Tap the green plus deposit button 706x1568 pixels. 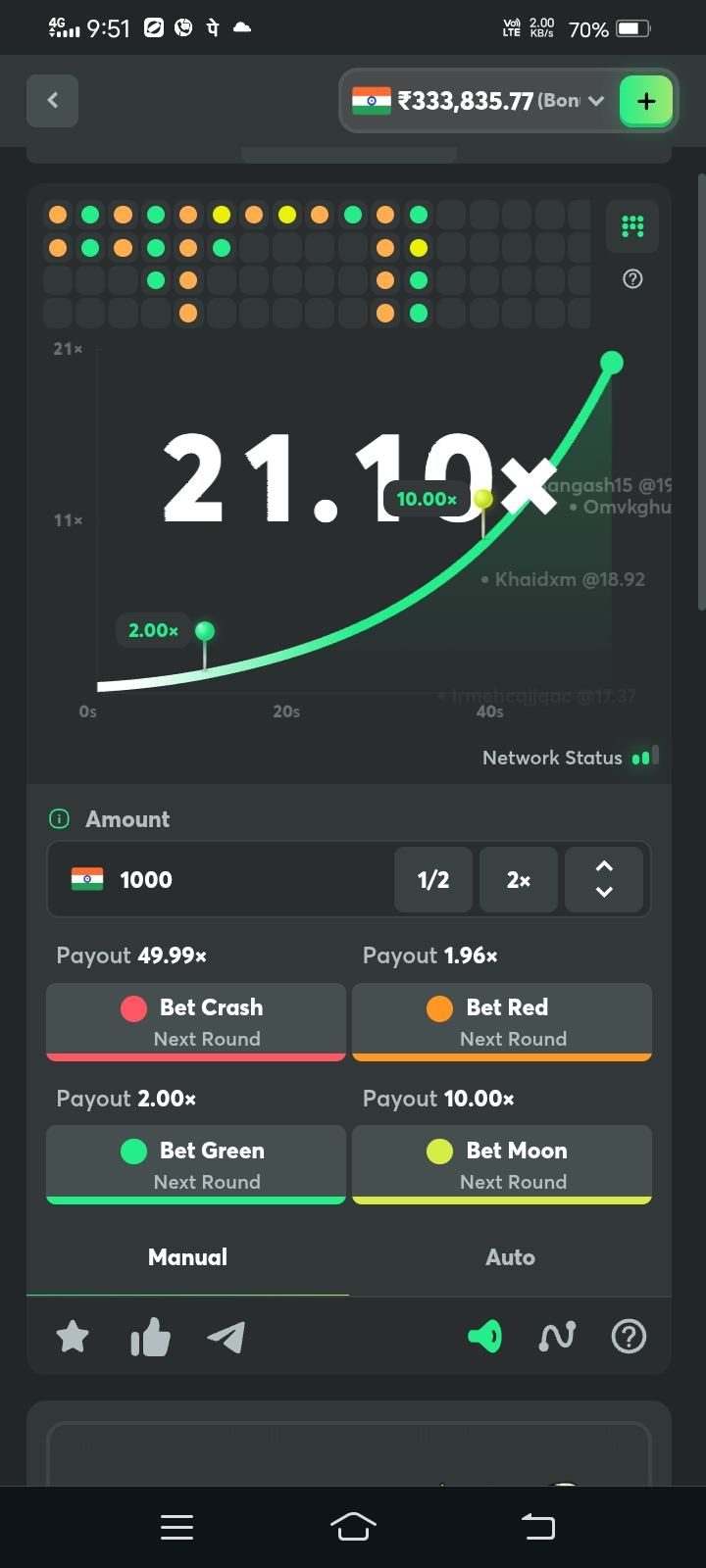tap(646, 101)
